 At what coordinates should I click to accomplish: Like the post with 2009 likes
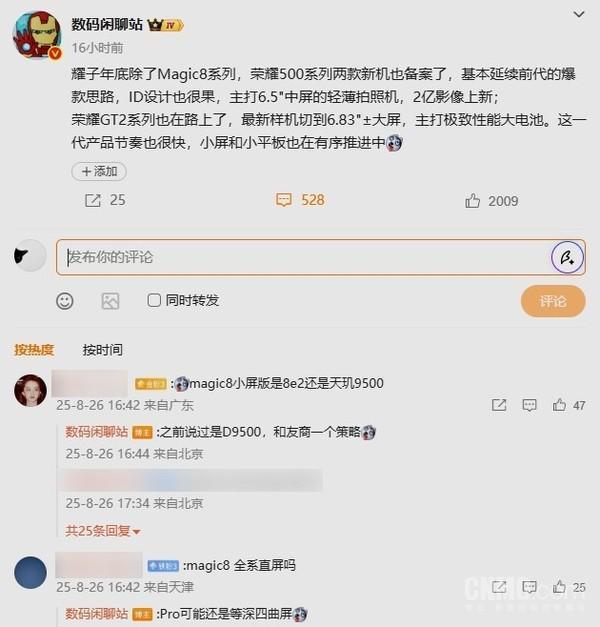491,201
